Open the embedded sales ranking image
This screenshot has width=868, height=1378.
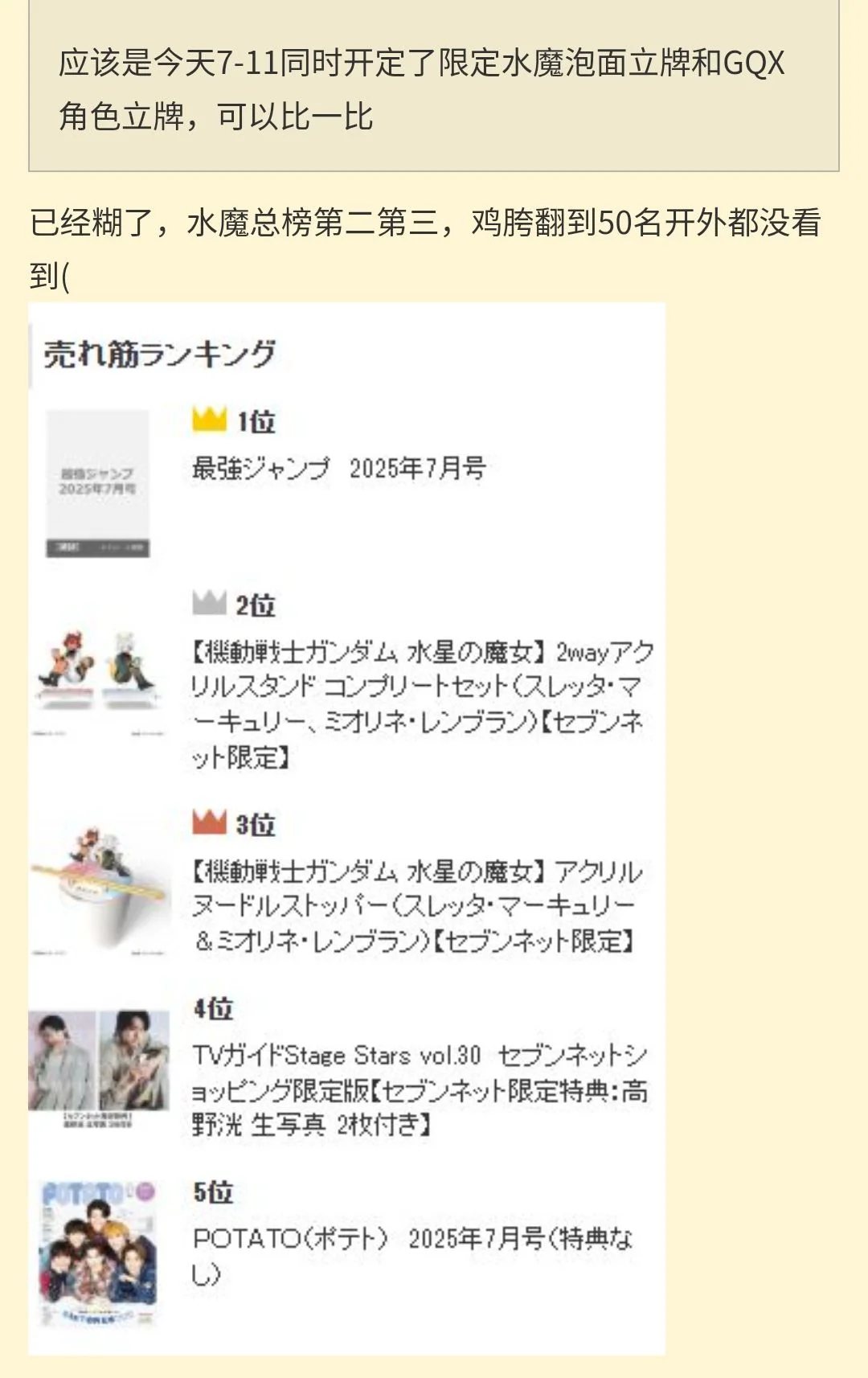point(346,828)
